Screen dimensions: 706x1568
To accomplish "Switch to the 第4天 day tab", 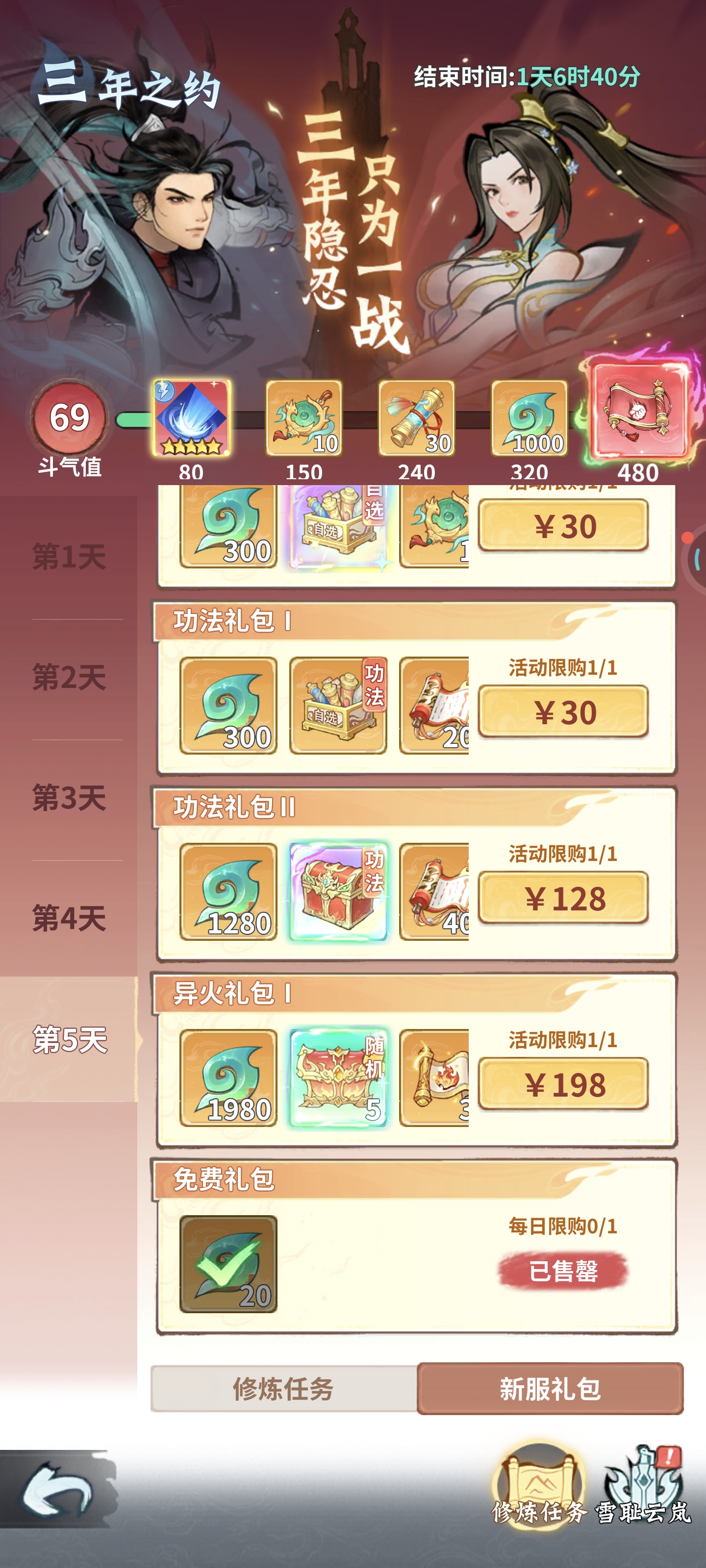I will coord(69,919).
